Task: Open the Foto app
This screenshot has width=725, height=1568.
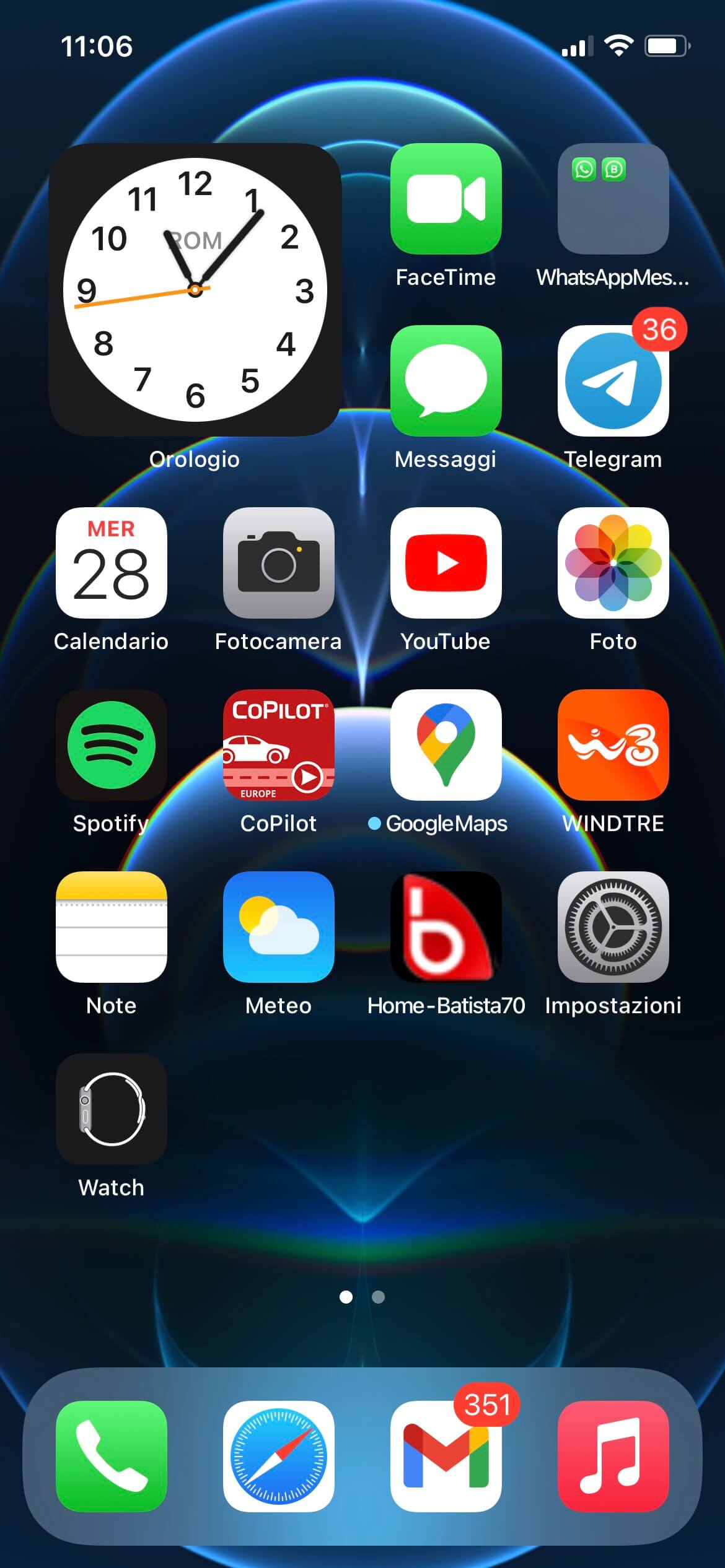Action: (613, 562)
